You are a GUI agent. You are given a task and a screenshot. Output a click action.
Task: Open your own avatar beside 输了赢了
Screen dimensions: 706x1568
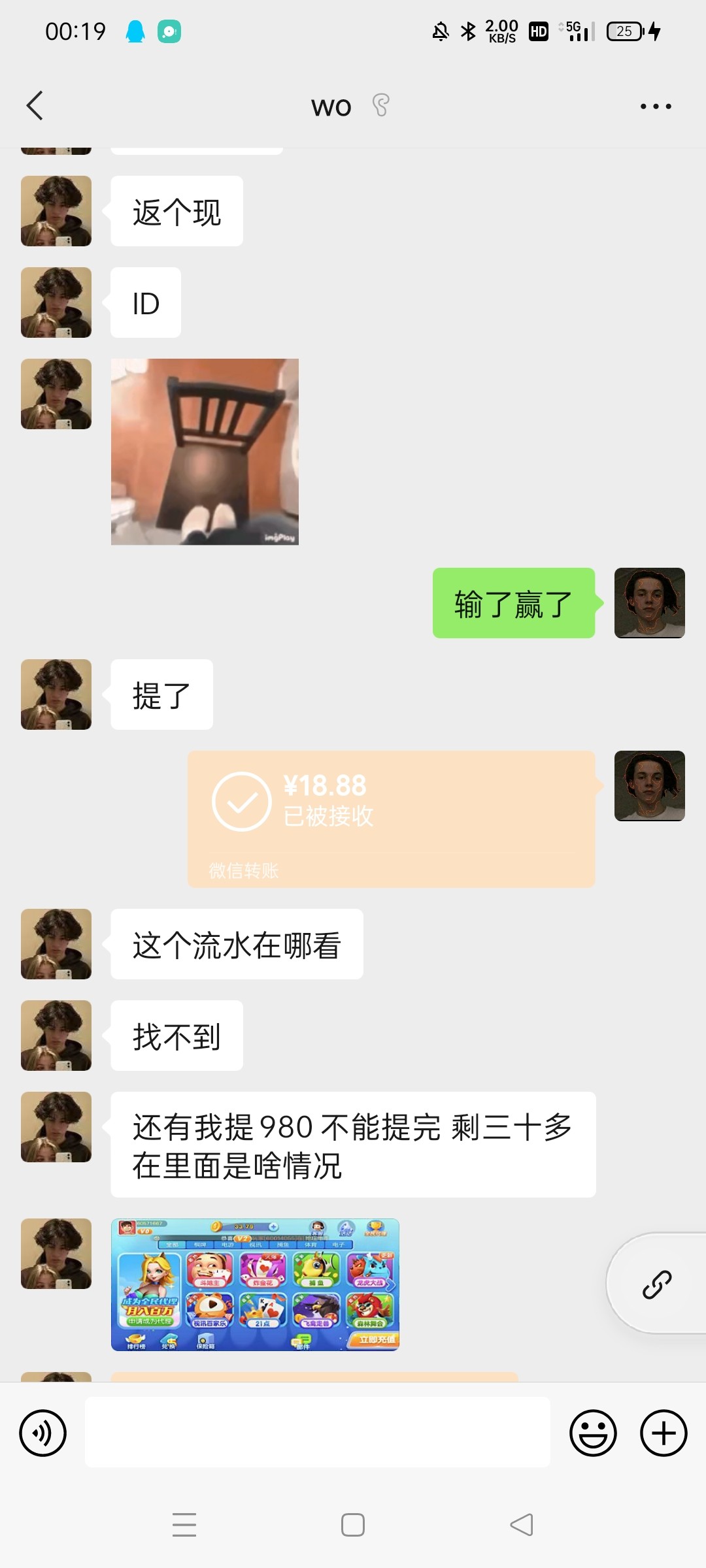point(649,603)
